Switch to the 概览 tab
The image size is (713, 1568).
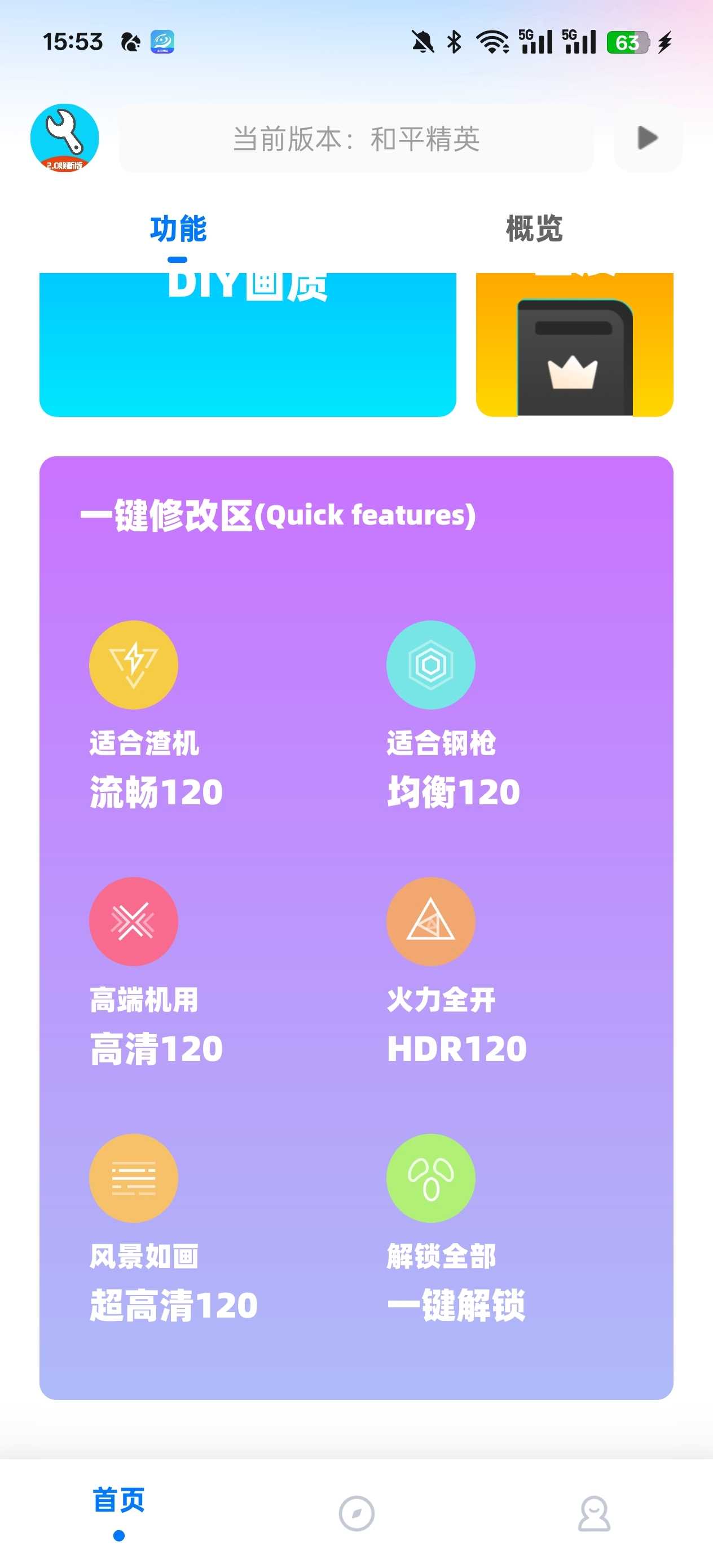click(534, 230)
